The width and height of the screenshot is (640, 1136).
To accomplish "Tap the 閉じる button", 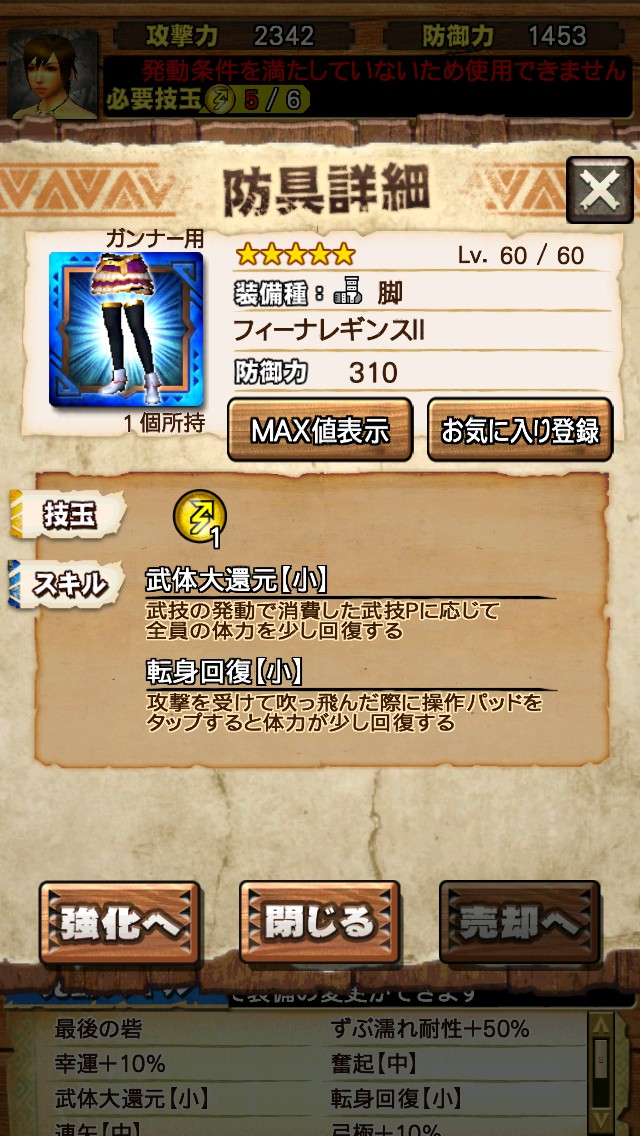I will tap(320, 923).
